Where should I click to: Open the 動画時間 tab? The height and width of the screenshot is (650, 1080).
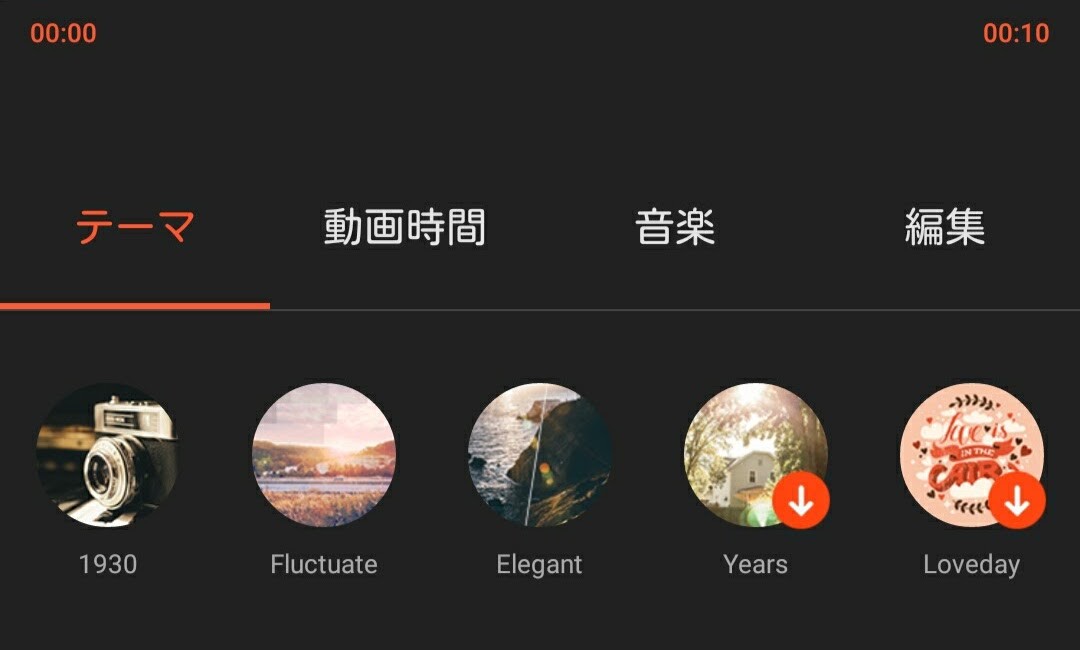pyautogui.click(x=404, y=228)
